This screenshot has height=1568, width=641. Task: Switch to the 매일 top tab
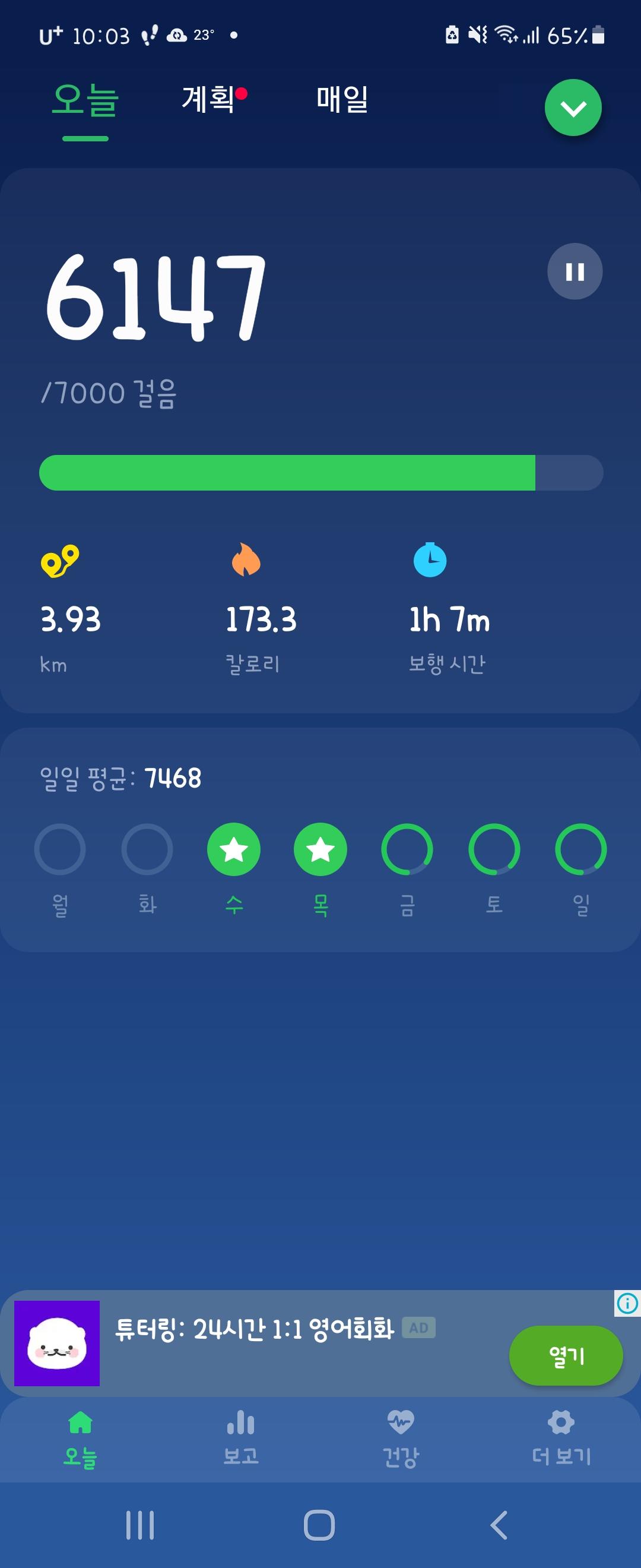[x=342, y=99]
